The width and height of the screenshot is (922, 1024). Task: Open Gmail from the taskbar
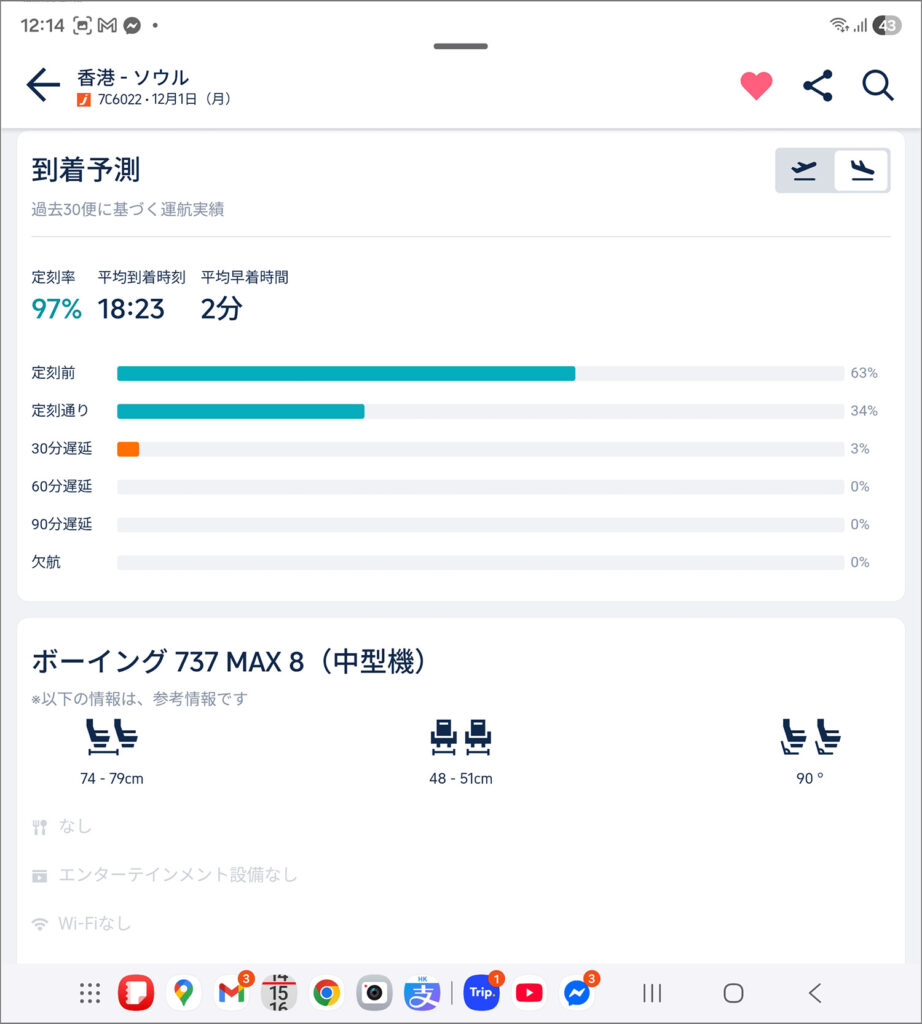(231, 993)
